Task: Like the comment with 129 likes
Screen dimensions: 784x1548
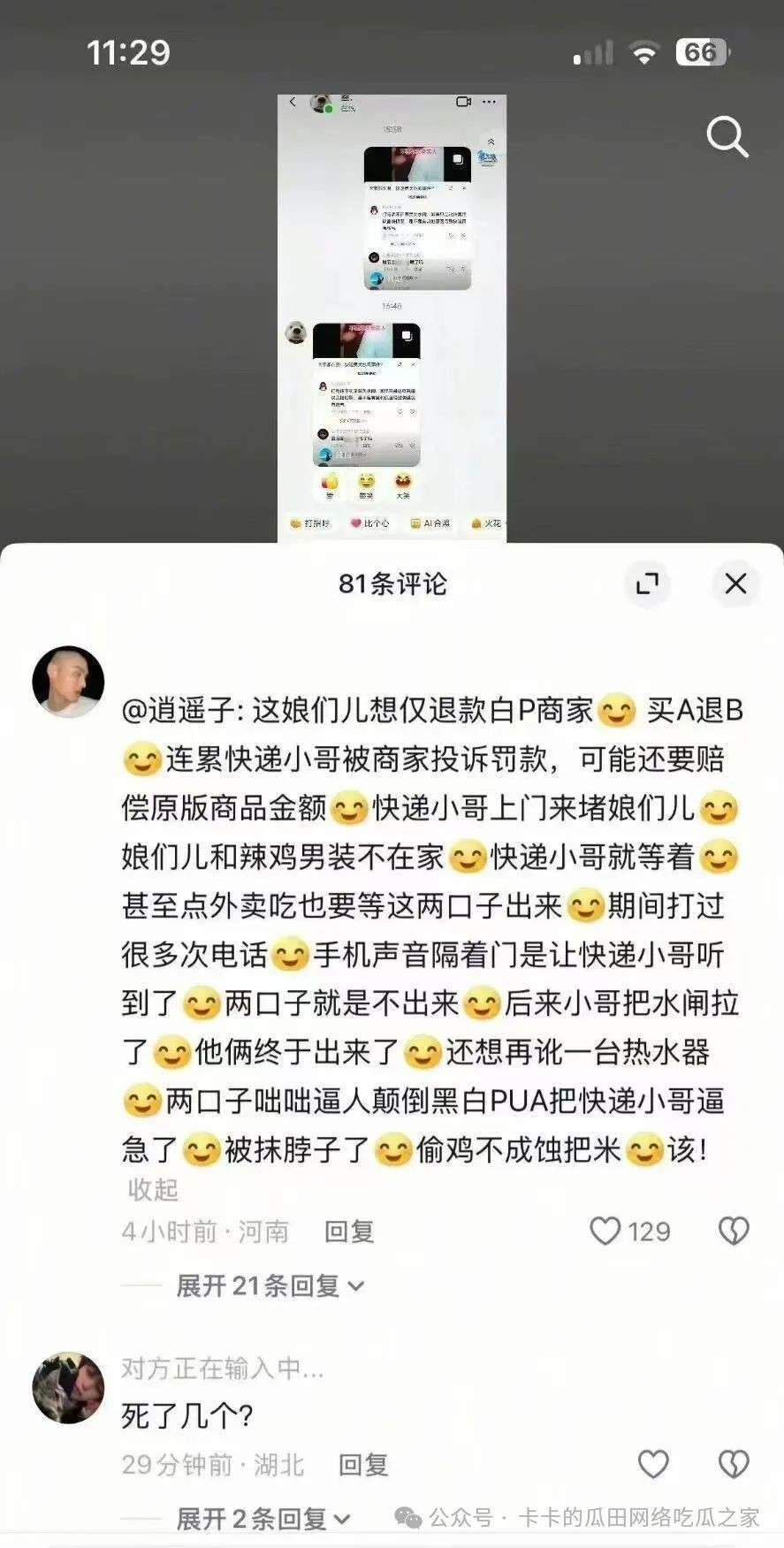Action: 606,1231
